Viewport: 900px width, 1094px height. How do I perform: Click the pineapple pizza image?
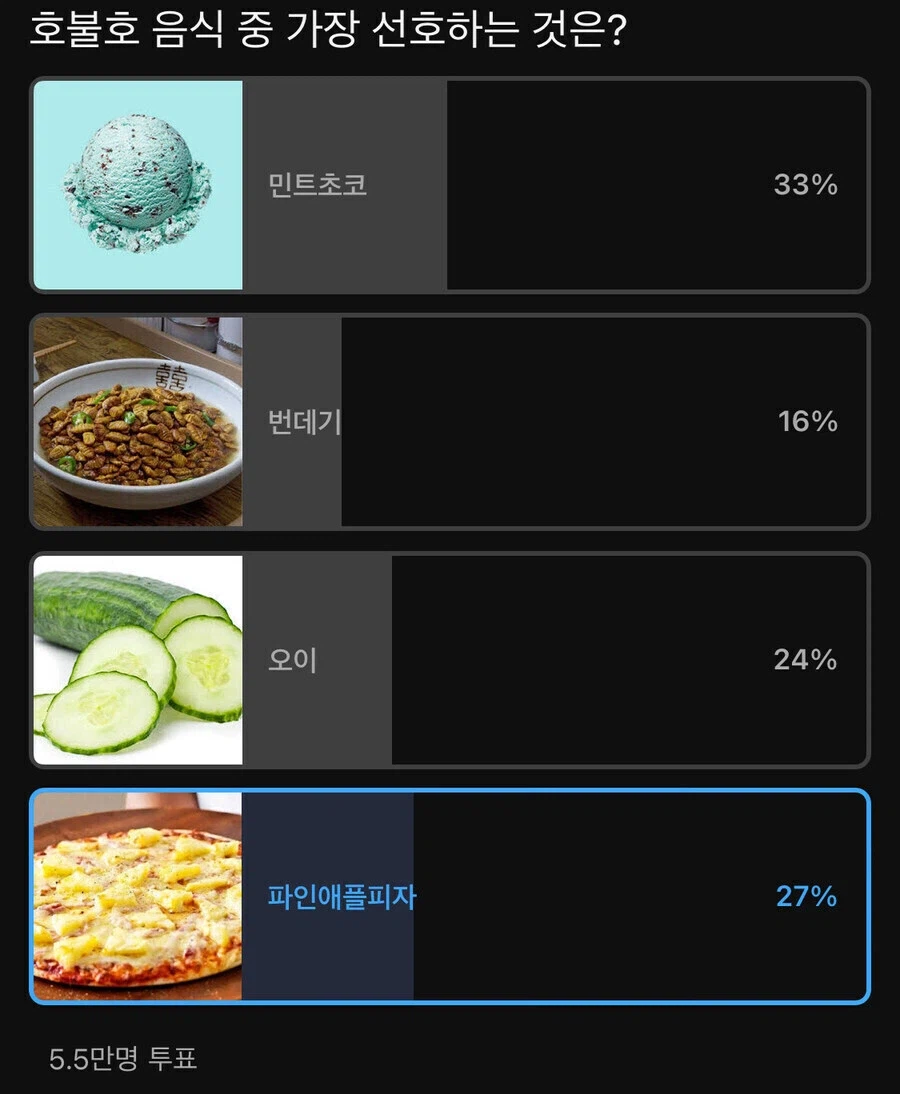[138, 893]
